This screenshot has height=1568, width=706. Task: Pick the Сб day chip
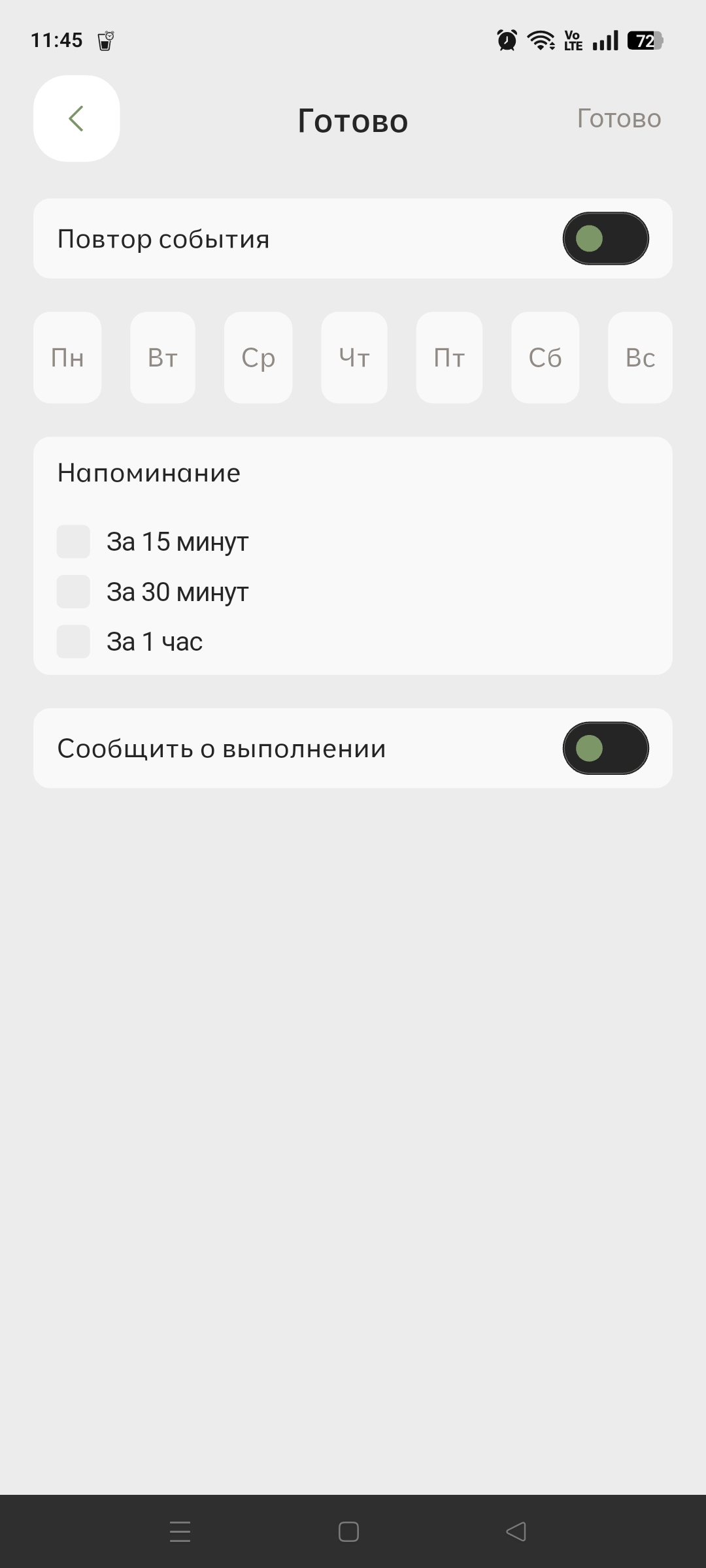coord(545,357)
